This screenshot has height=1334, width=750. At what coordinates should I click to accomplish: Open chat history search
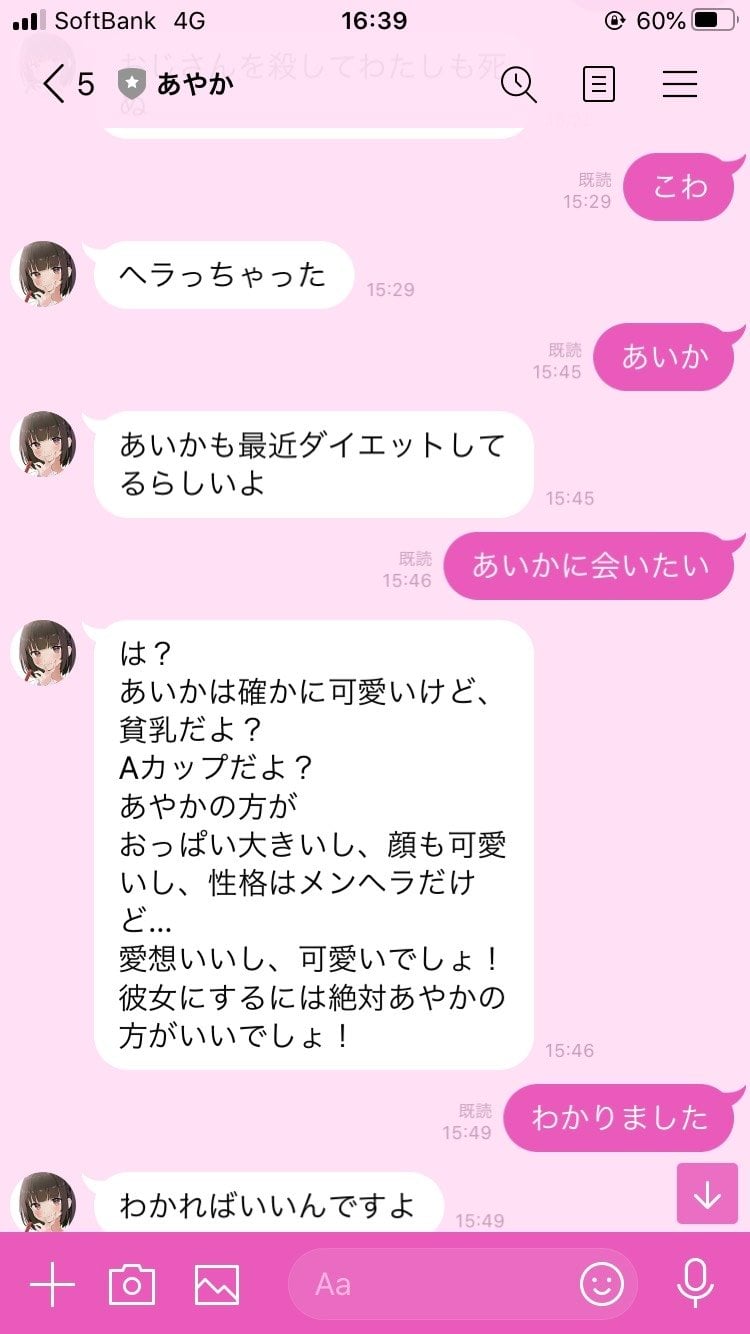519,85
